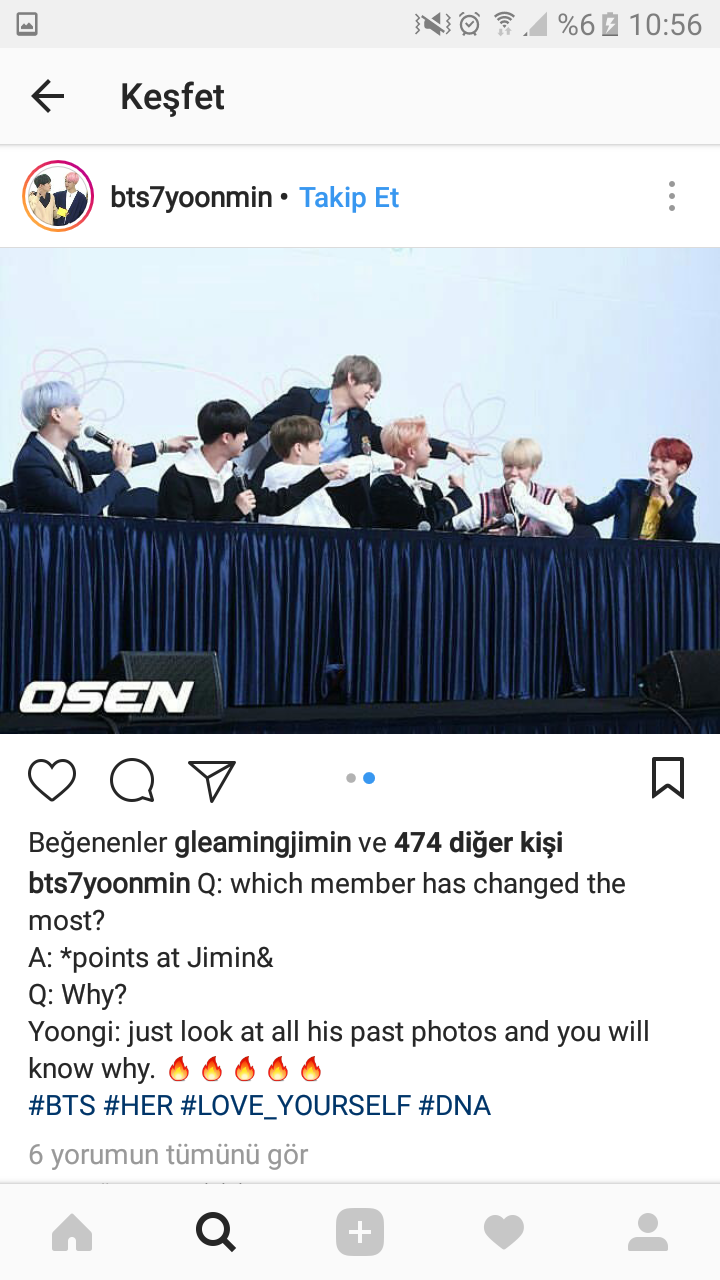Image resolution: width=720 pixels, height=1280 pixels.
Task: Open the gleamingjimin profile from likes
Action: click(263, 843)
